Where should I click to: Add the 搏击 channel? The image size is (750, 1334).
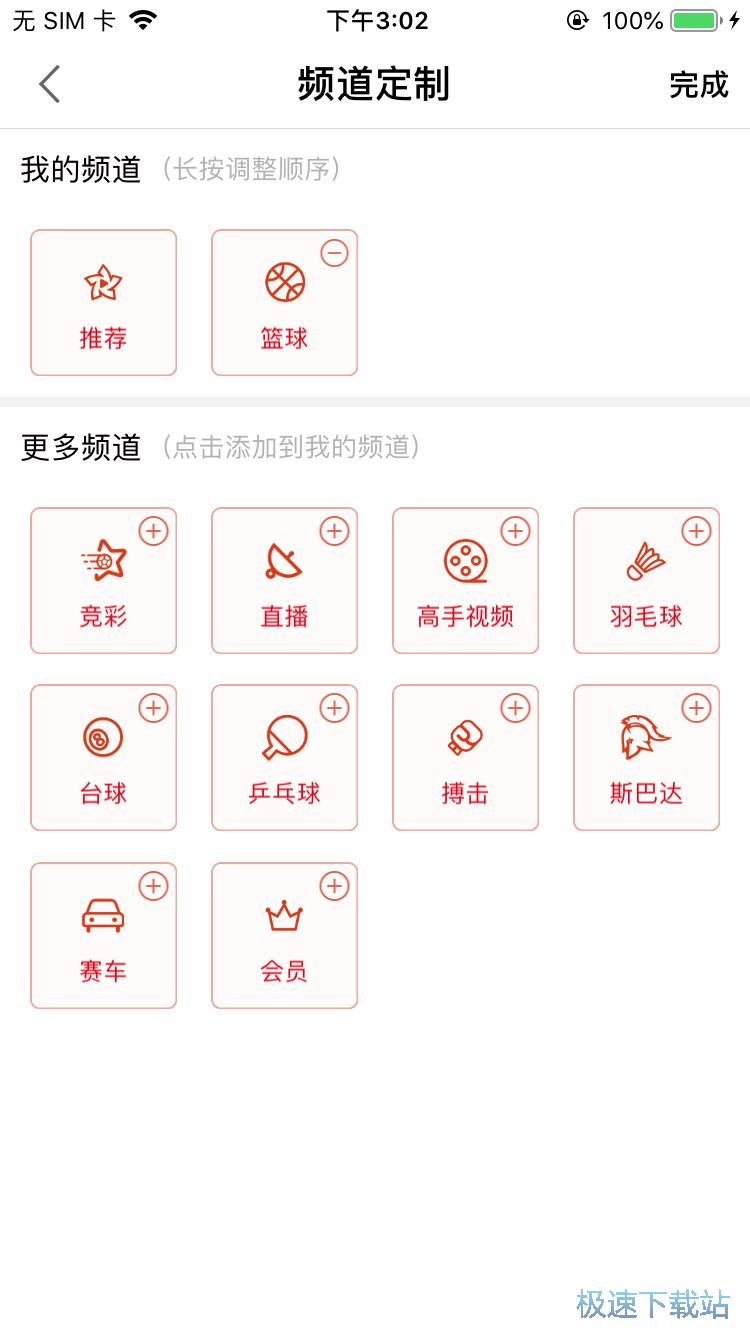pyautogui.click(x=515, y=709)
